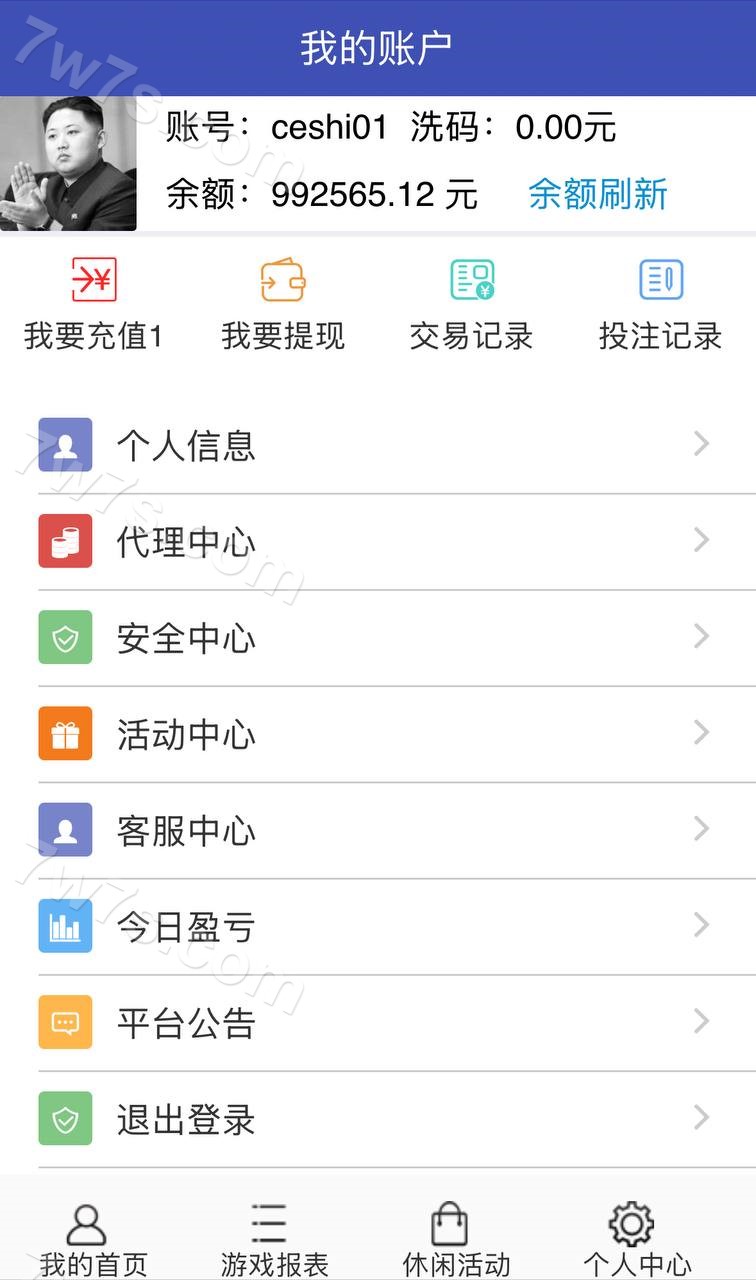Open 投注记录 betting records
The width and height of the screenshot is (756, 1280).
[x=660, y=304]
